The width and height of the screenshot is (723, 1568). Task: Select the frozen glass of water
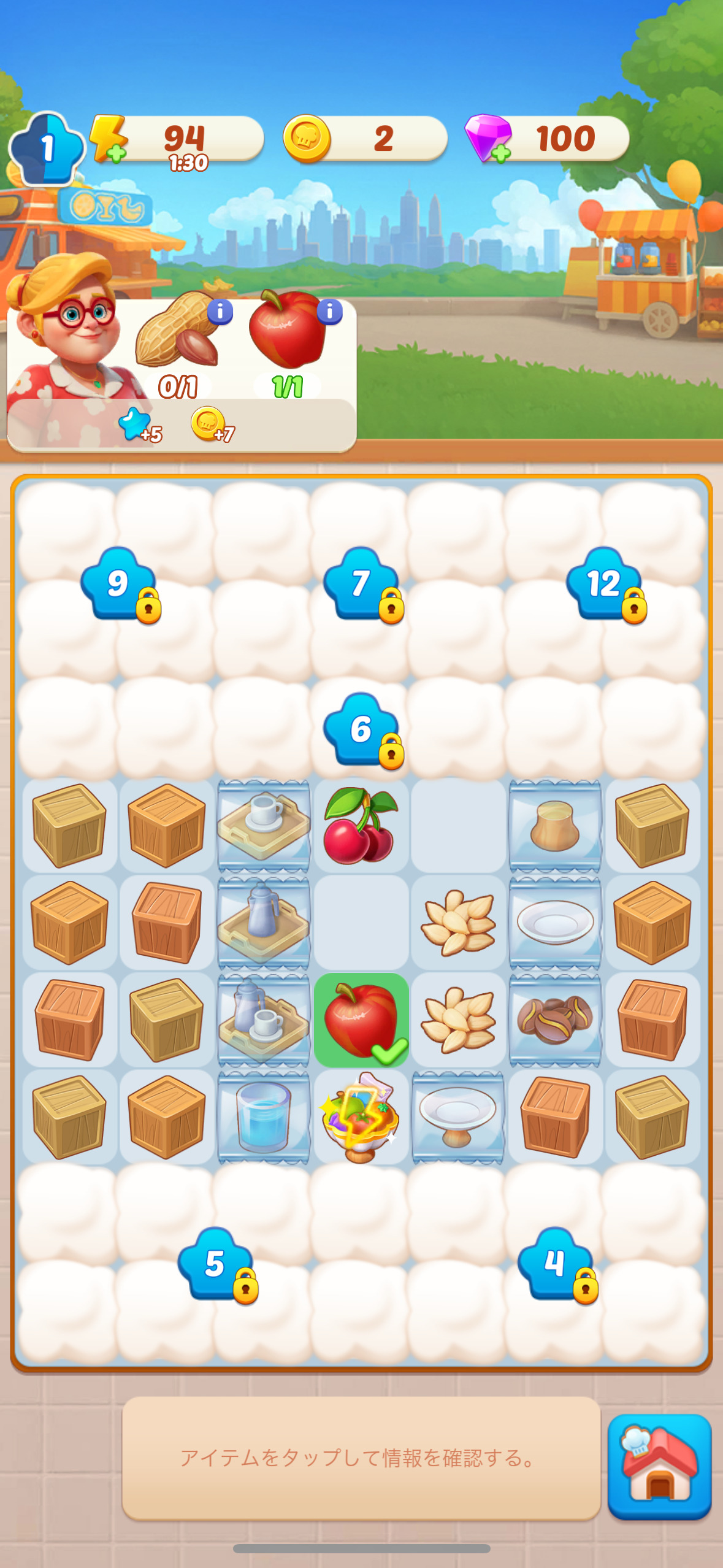[x=264, y=1116]
